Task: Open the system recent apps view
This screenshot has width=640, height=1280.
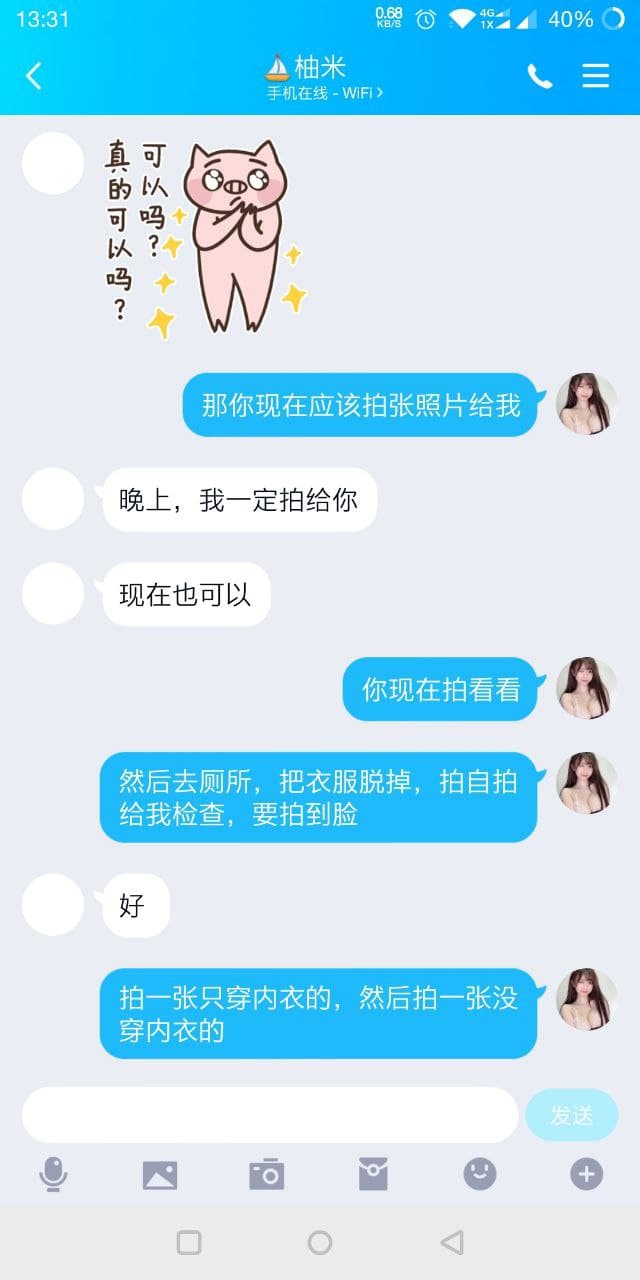Action: click(189, 1242)
